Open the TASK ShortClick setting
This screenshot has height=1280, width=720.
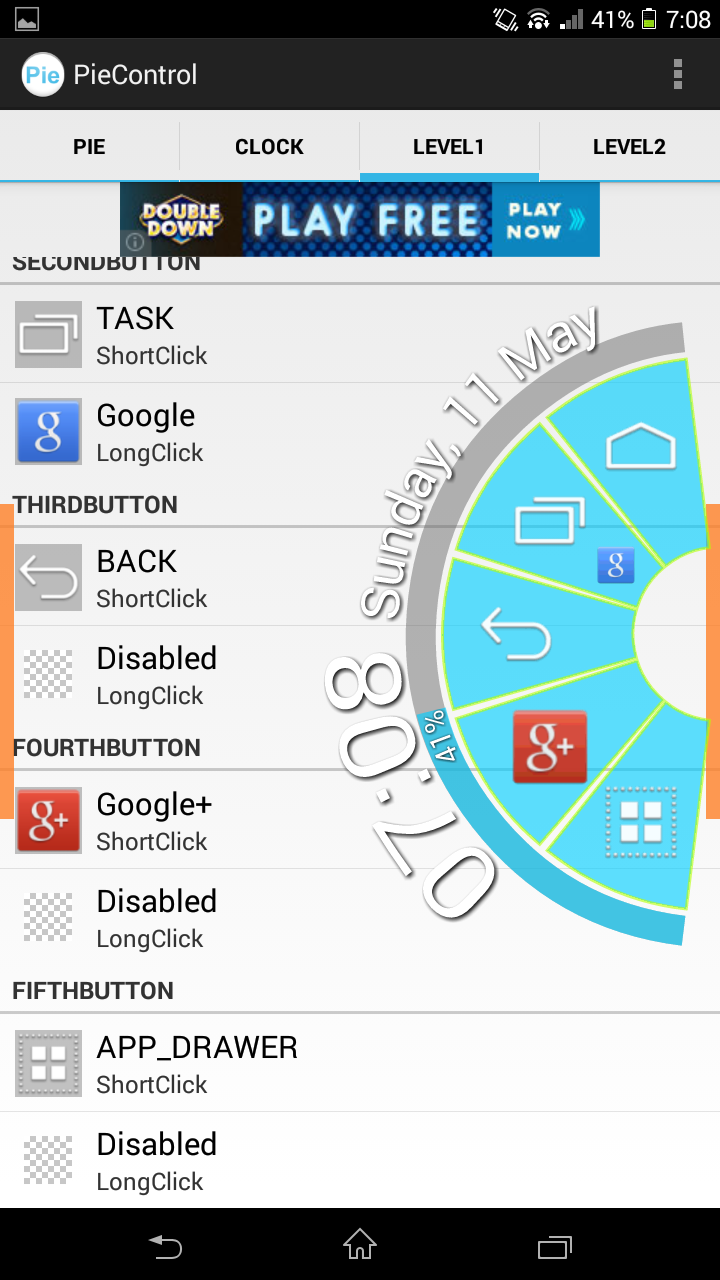point(360,335)
